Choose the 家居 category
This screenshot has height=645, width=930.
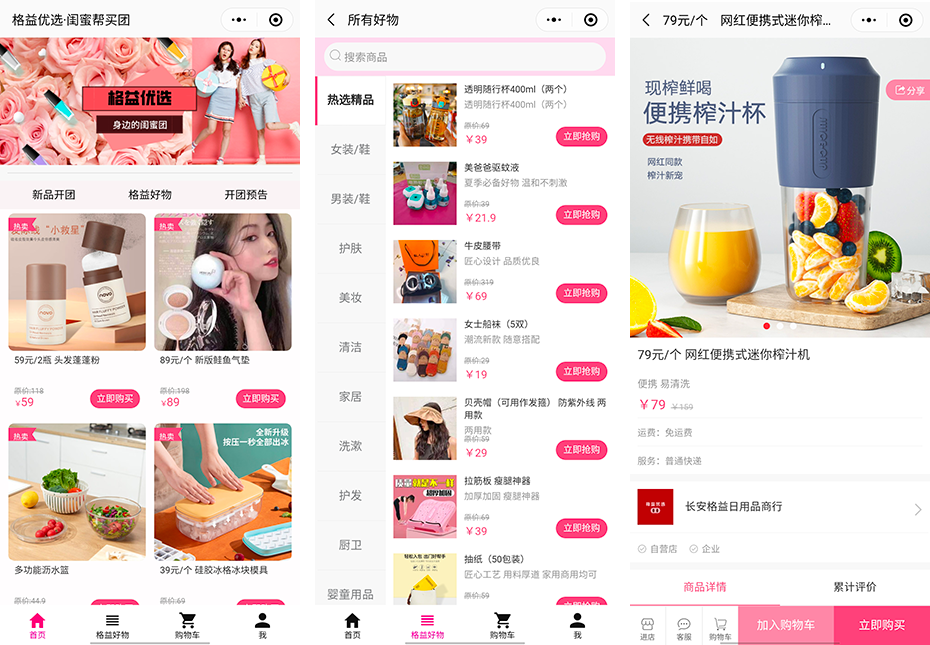(x=350, y=397)
